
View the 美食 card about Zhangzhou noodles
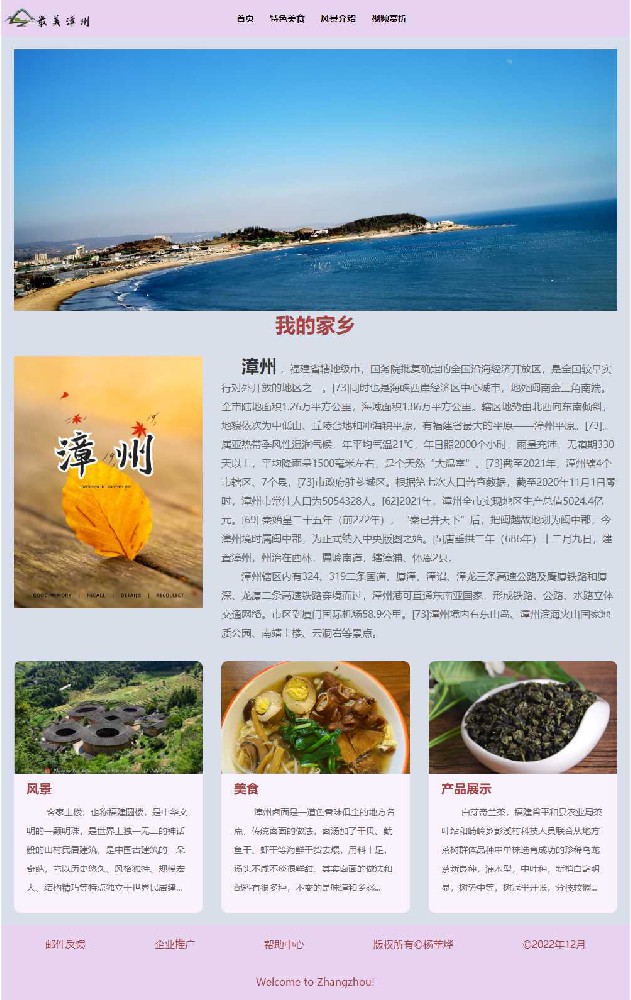pos(315,786)
